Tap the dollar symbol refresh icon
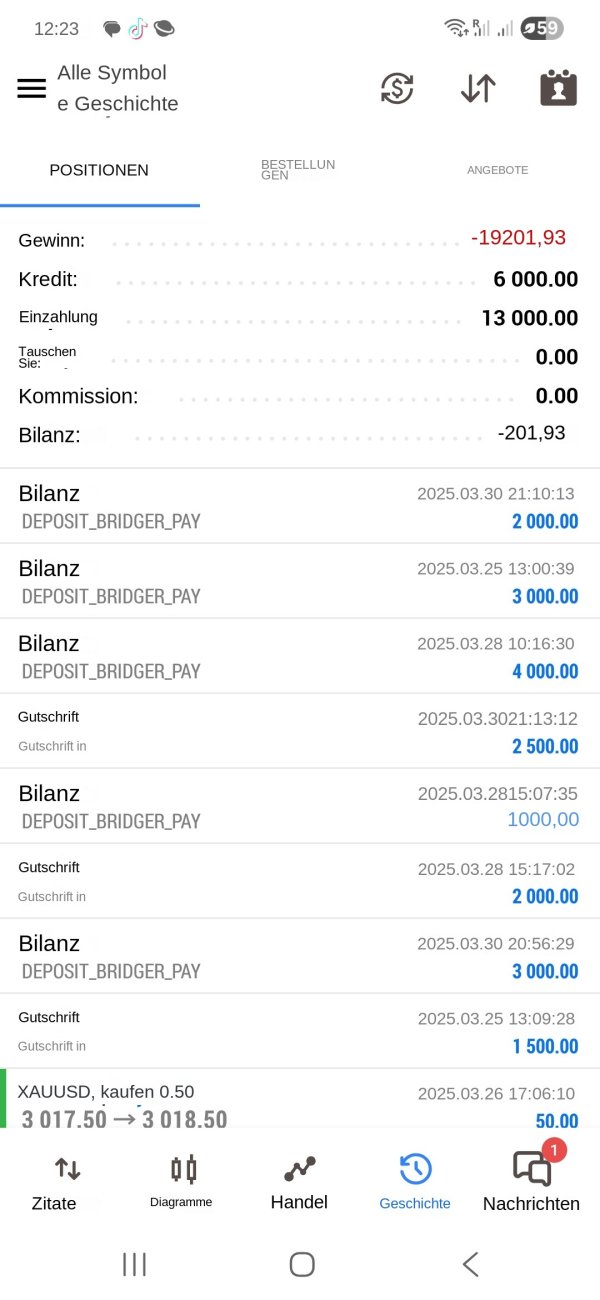 tap(397, 88)
